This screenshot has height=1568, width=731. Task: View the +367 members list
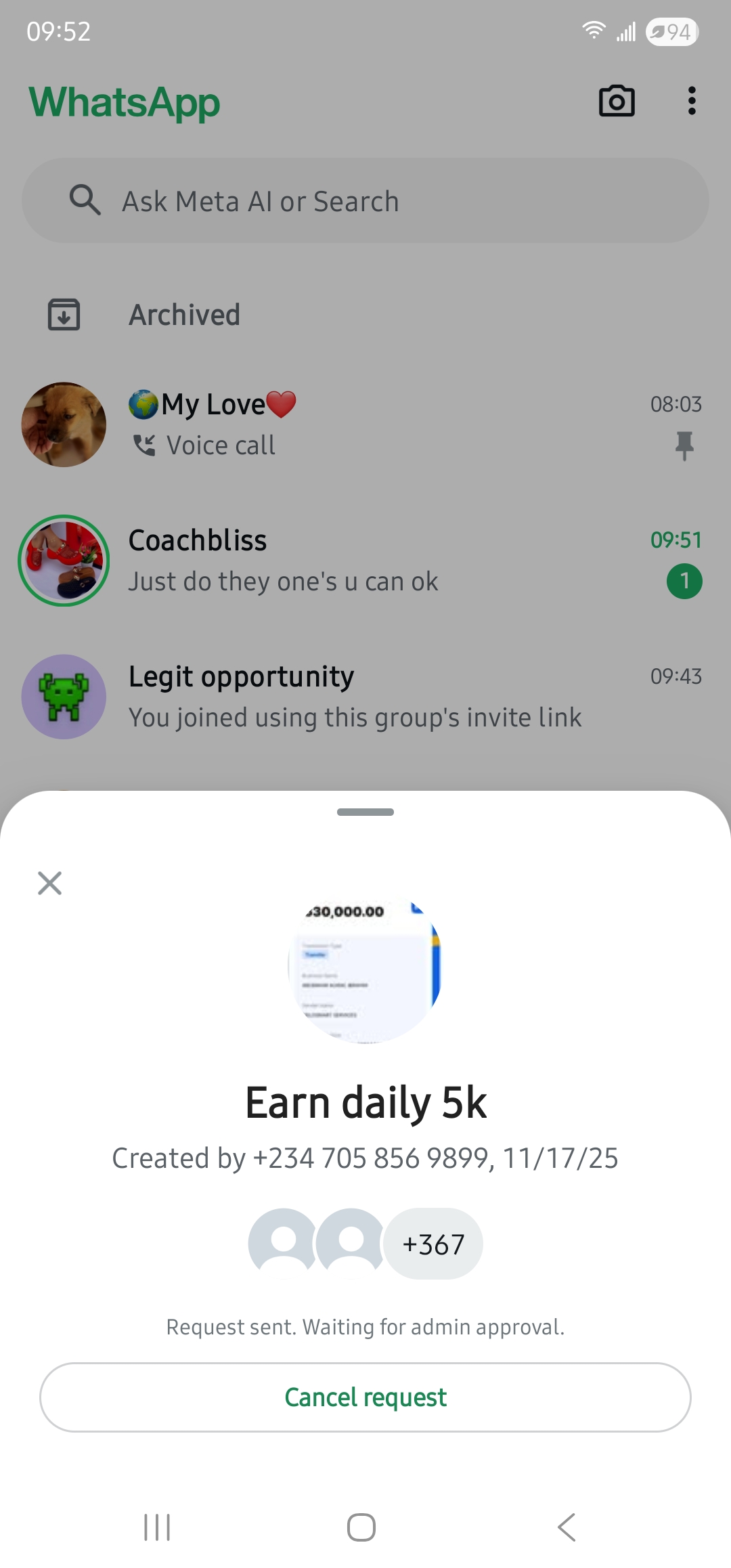(433, 1244)
